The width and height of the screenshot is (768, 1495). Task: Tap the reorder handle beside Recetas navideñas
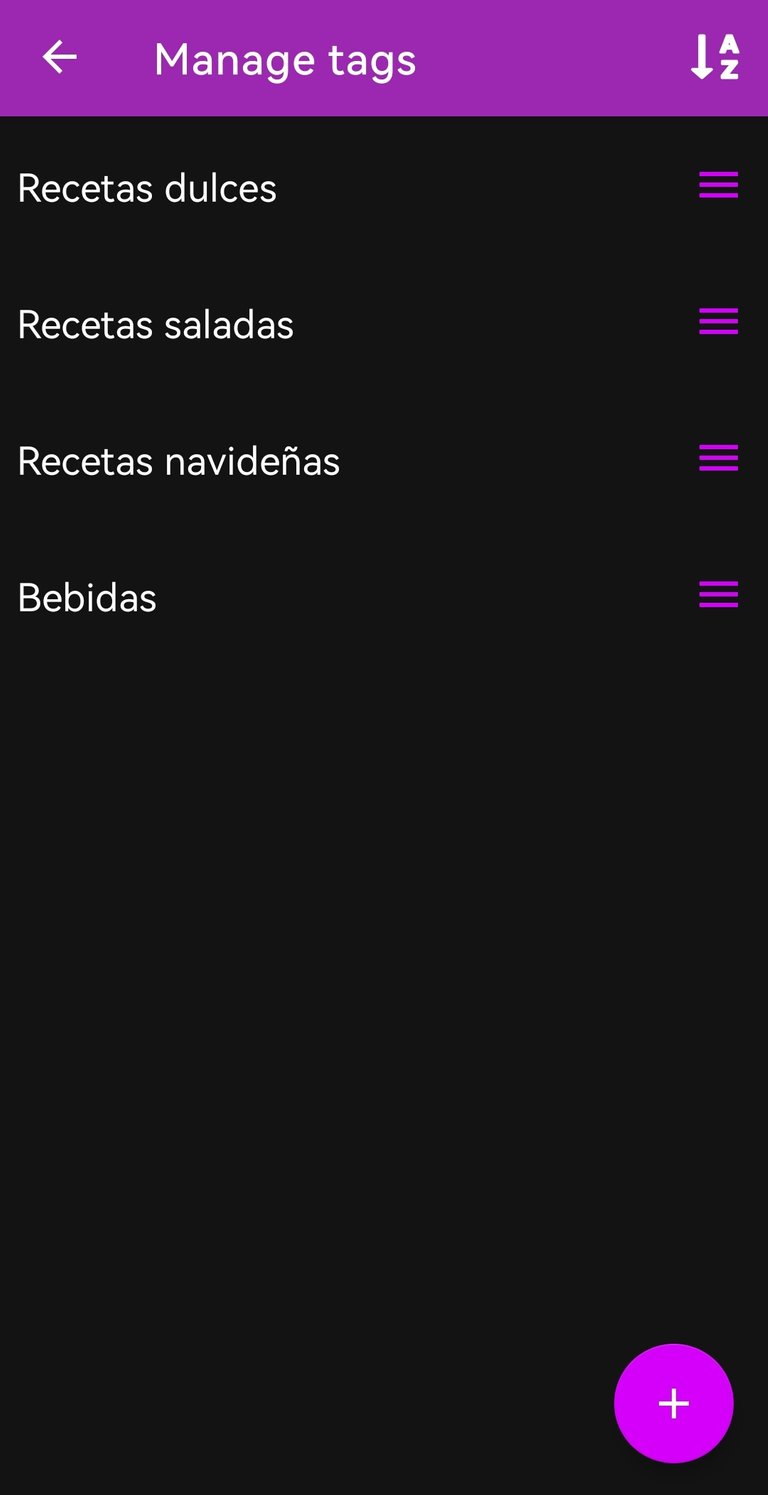718,458
